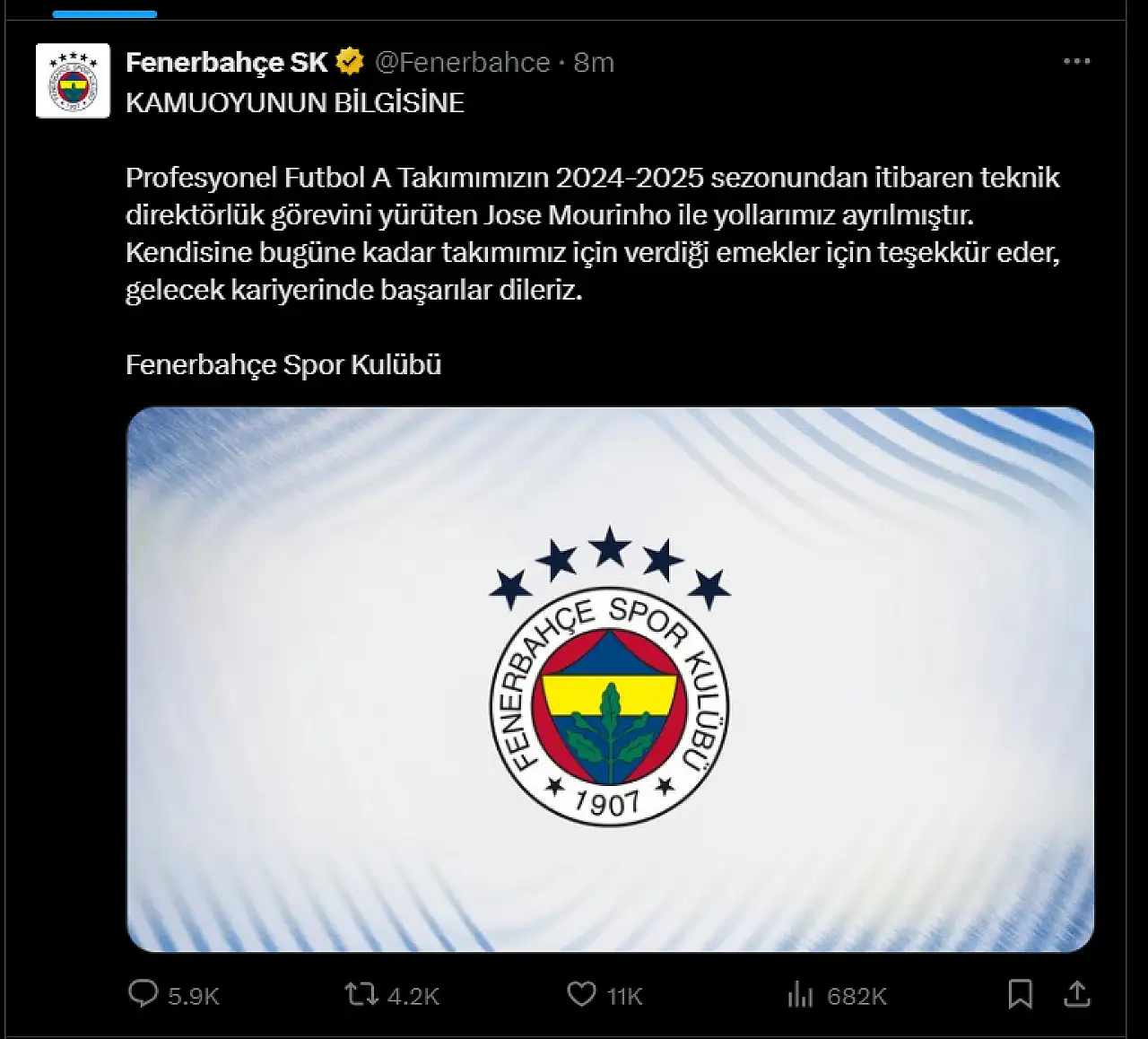The width and height of the screenshot is (1148, 1039).
Task: Open the tweet's 8m timestamp link
Action: pos(594,62)
